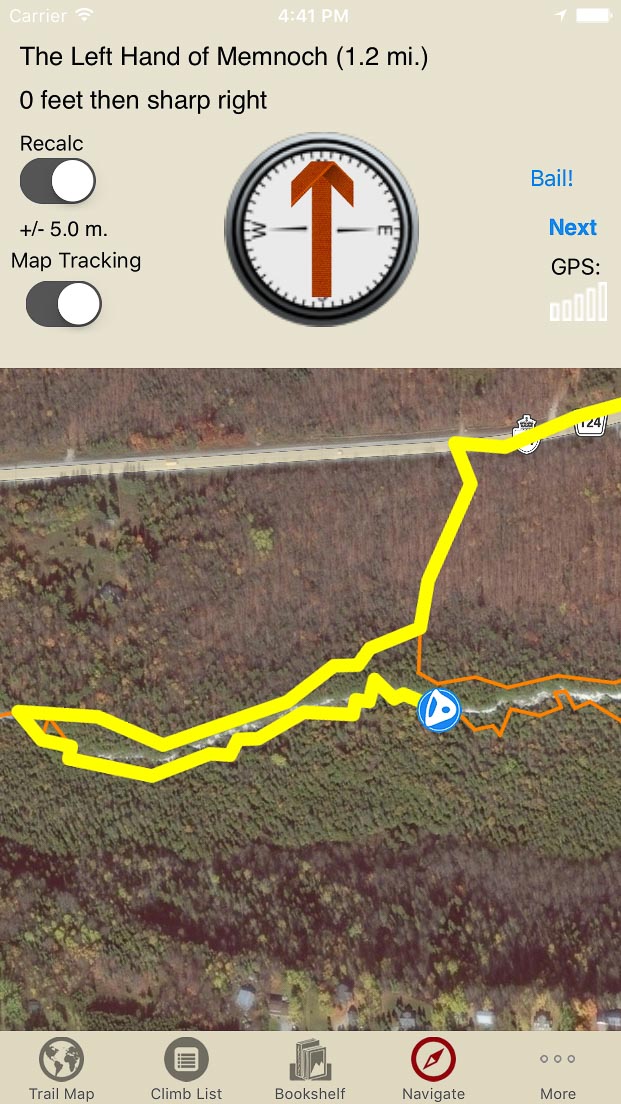Open the Bookshelf tab
The width and height of the screenshot is (621, 1104).
[x=310, y=1068]
